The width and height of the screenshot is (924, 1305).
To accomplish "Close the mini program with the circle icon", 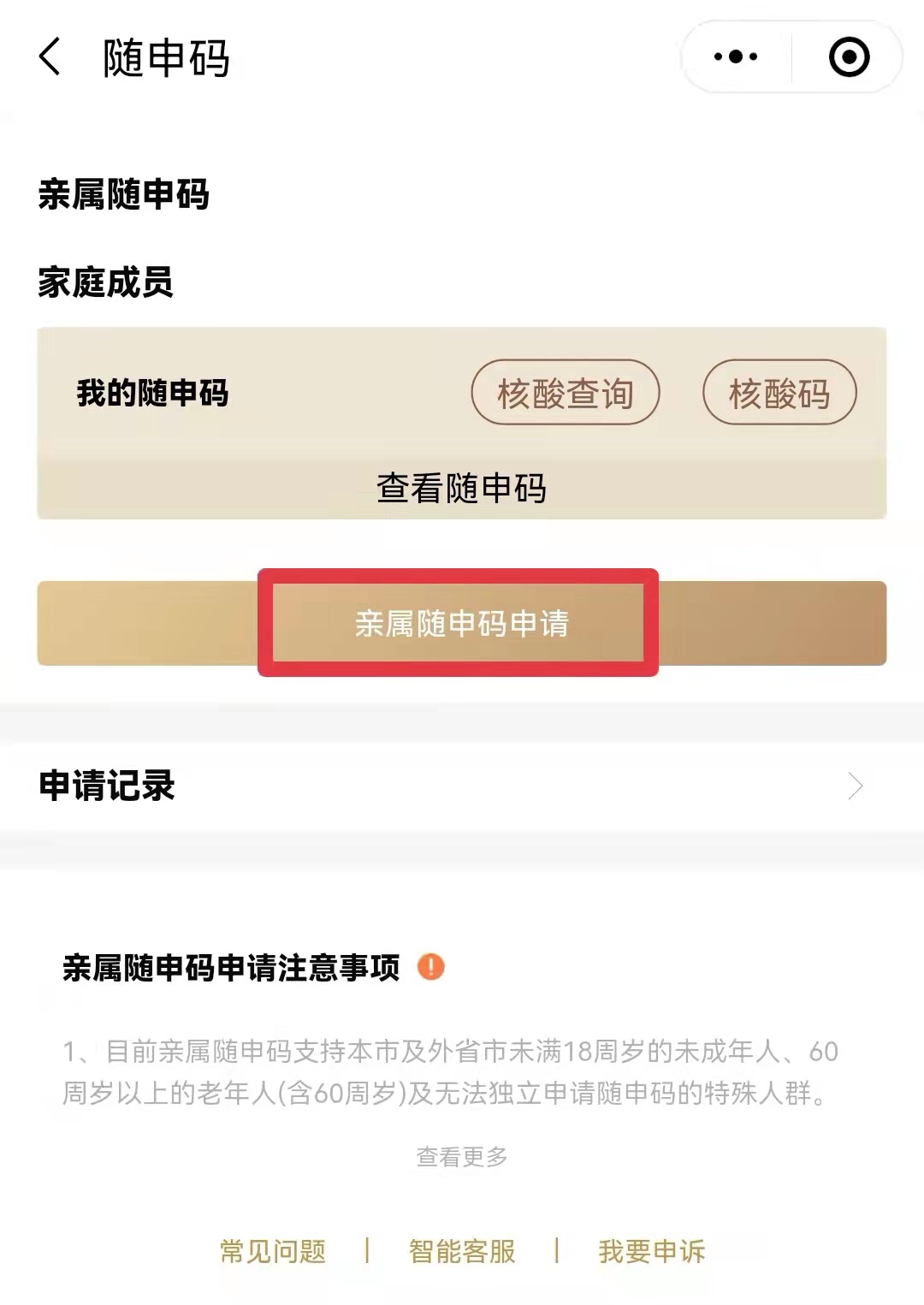I will (x=849, y=57).
